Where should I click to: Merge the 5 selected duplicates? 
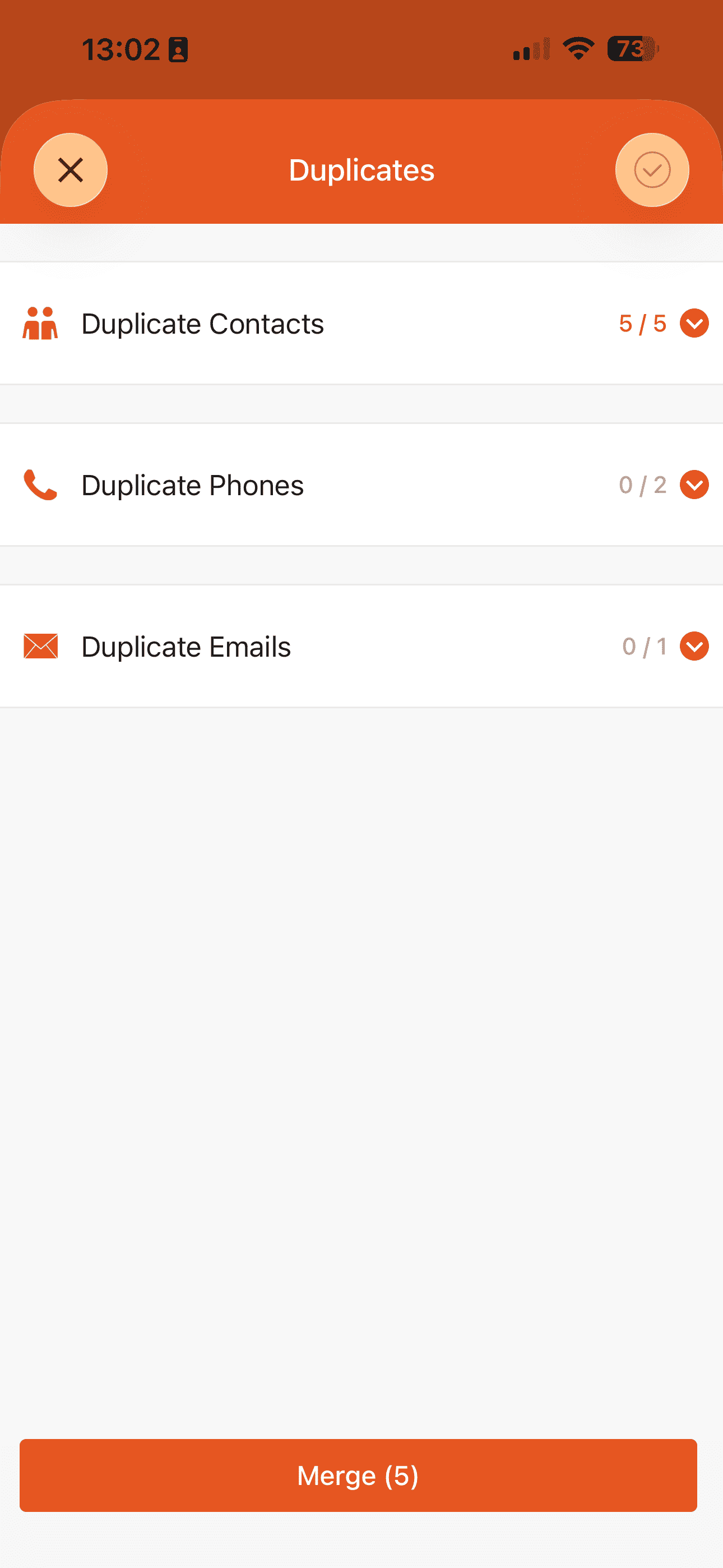(x=358, y=1475)
